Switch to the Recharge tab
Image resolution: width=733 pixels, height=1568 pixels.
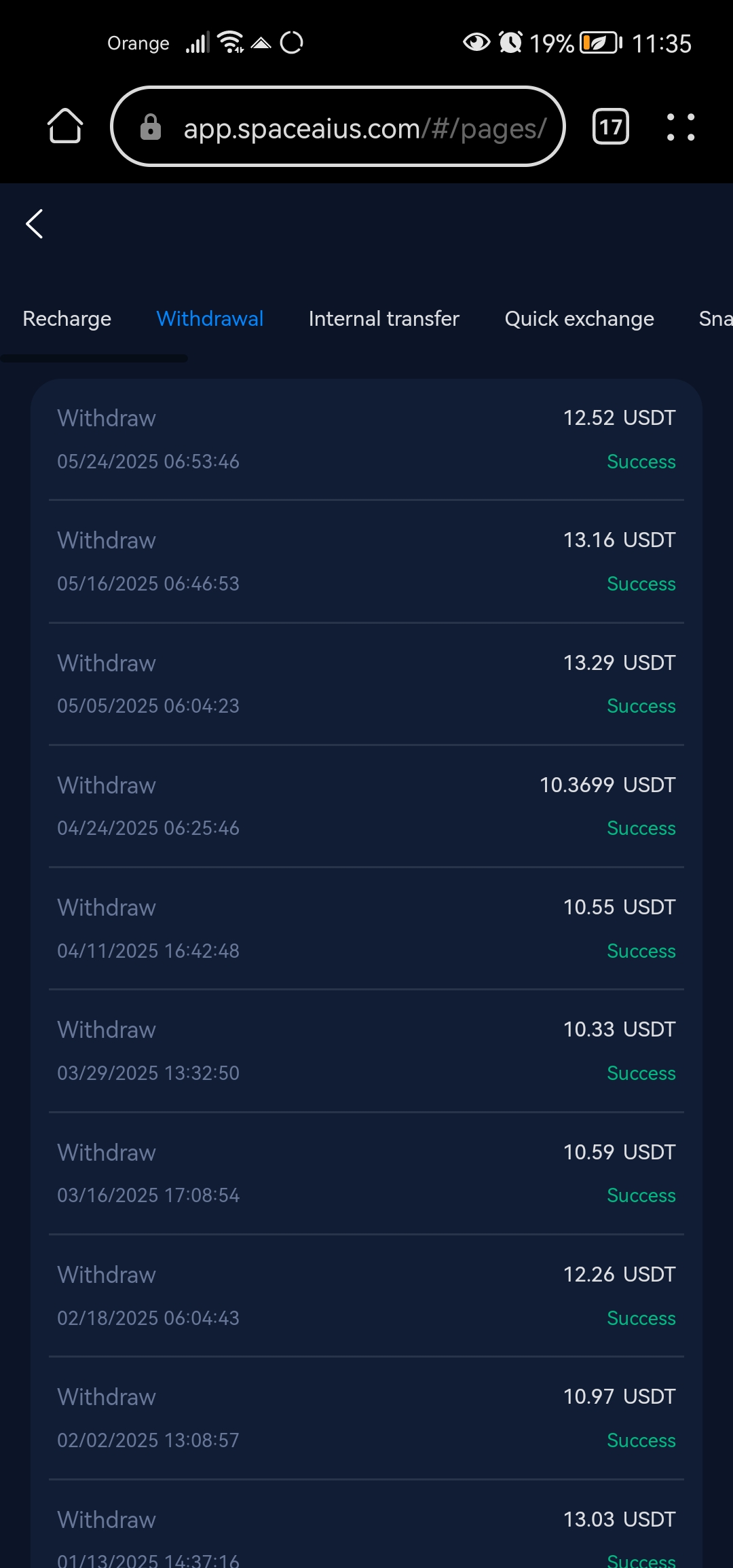click(x=67, y=318)
